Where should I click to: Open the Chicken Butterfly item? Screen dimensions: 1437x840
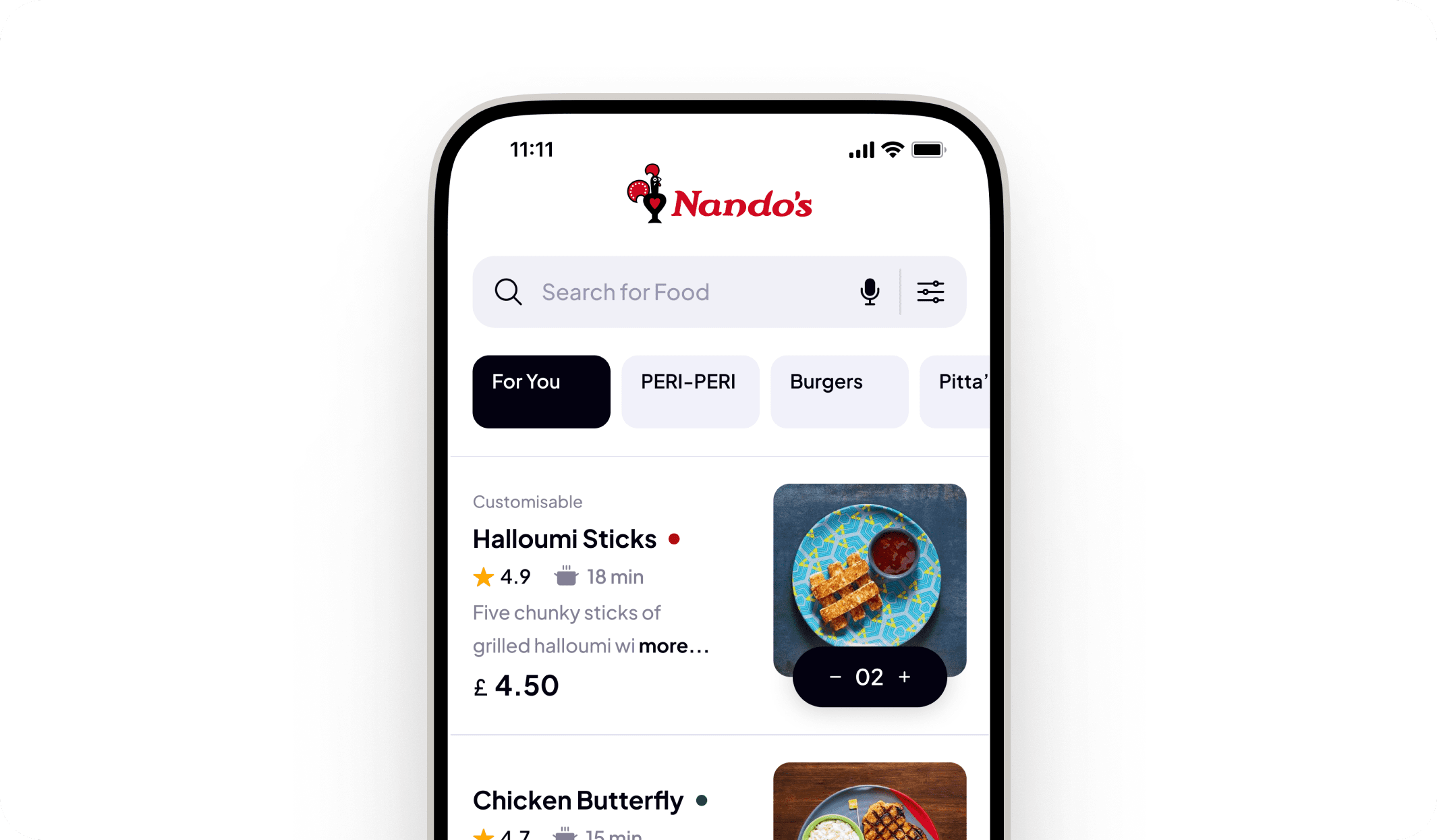578,801
